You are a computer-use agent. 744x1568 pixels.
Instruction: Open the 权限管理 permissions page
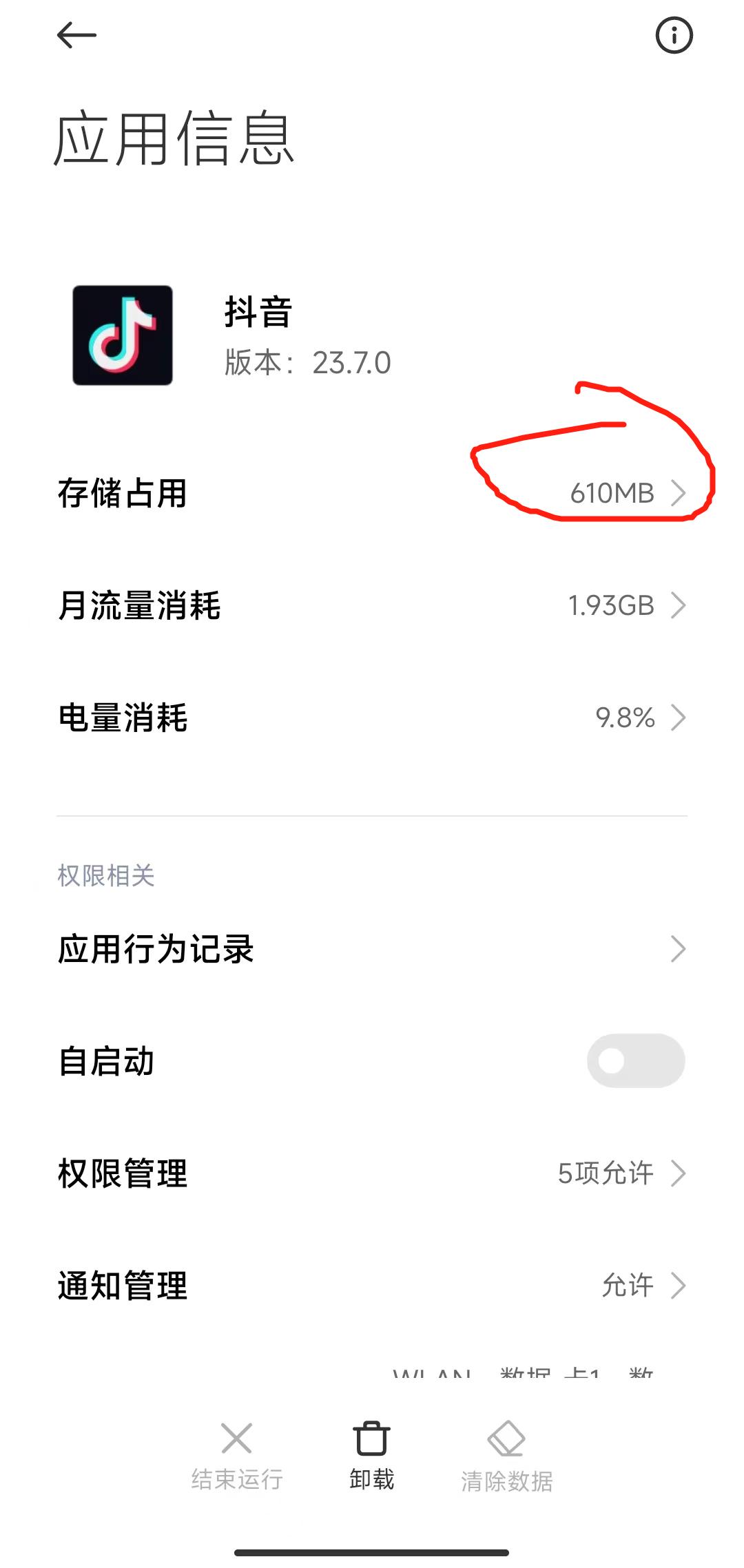[x=372, y=1173]
